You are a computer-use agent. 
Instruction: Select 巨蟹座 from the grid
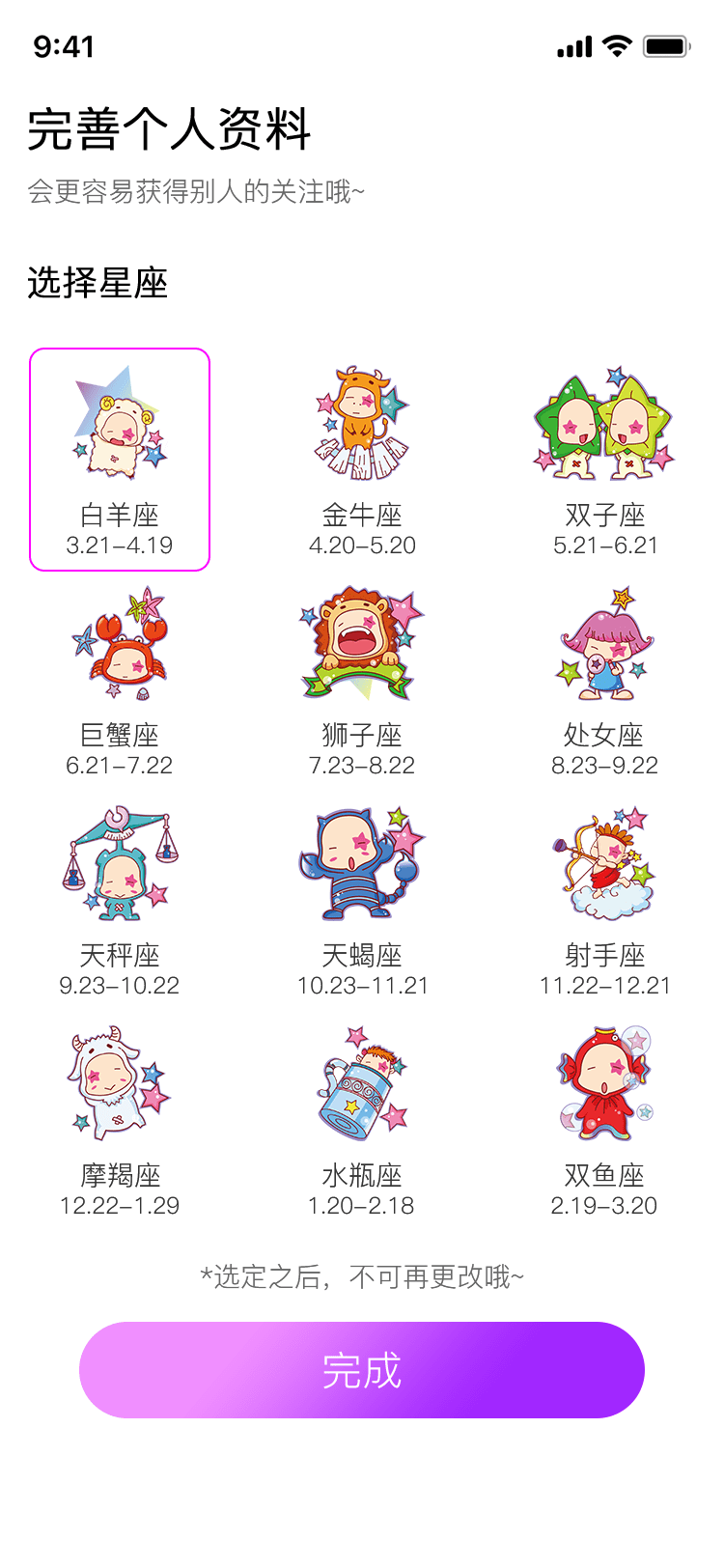[x=120, y=680]
